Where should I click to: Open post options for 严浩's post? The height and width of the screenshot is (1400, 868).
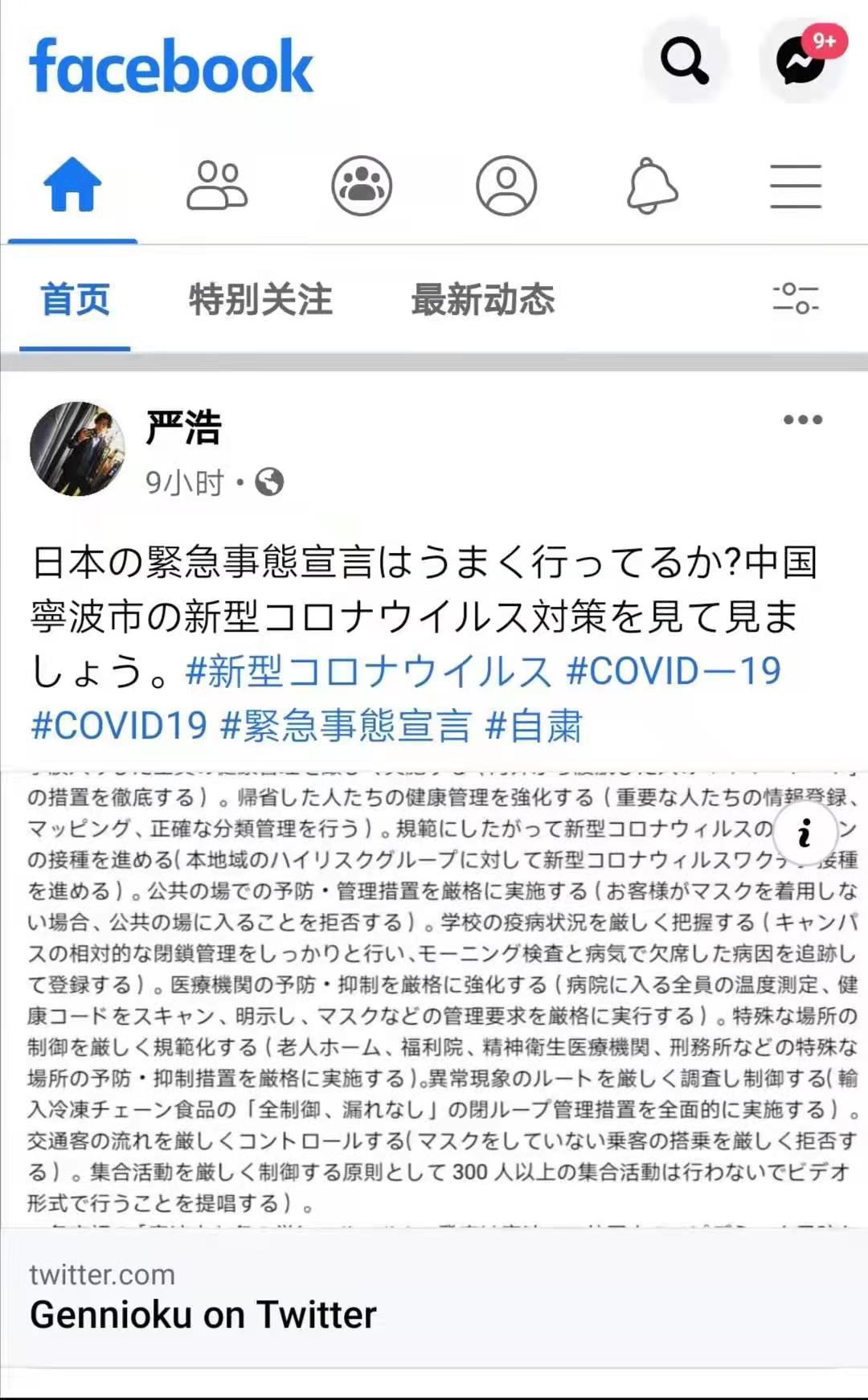coord(803,420)
